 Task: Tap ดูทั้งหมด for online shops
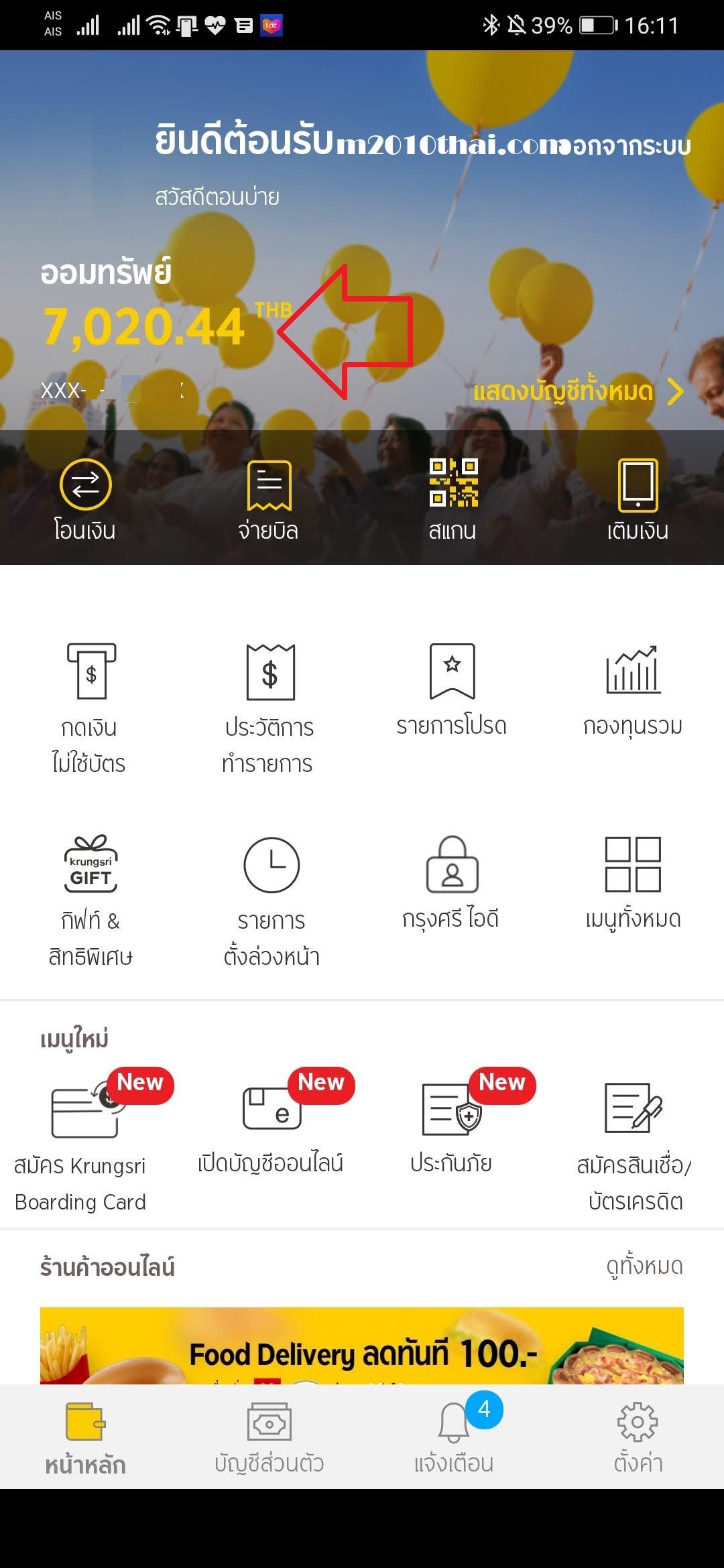pyautogui.click(x=644, y=1266)
